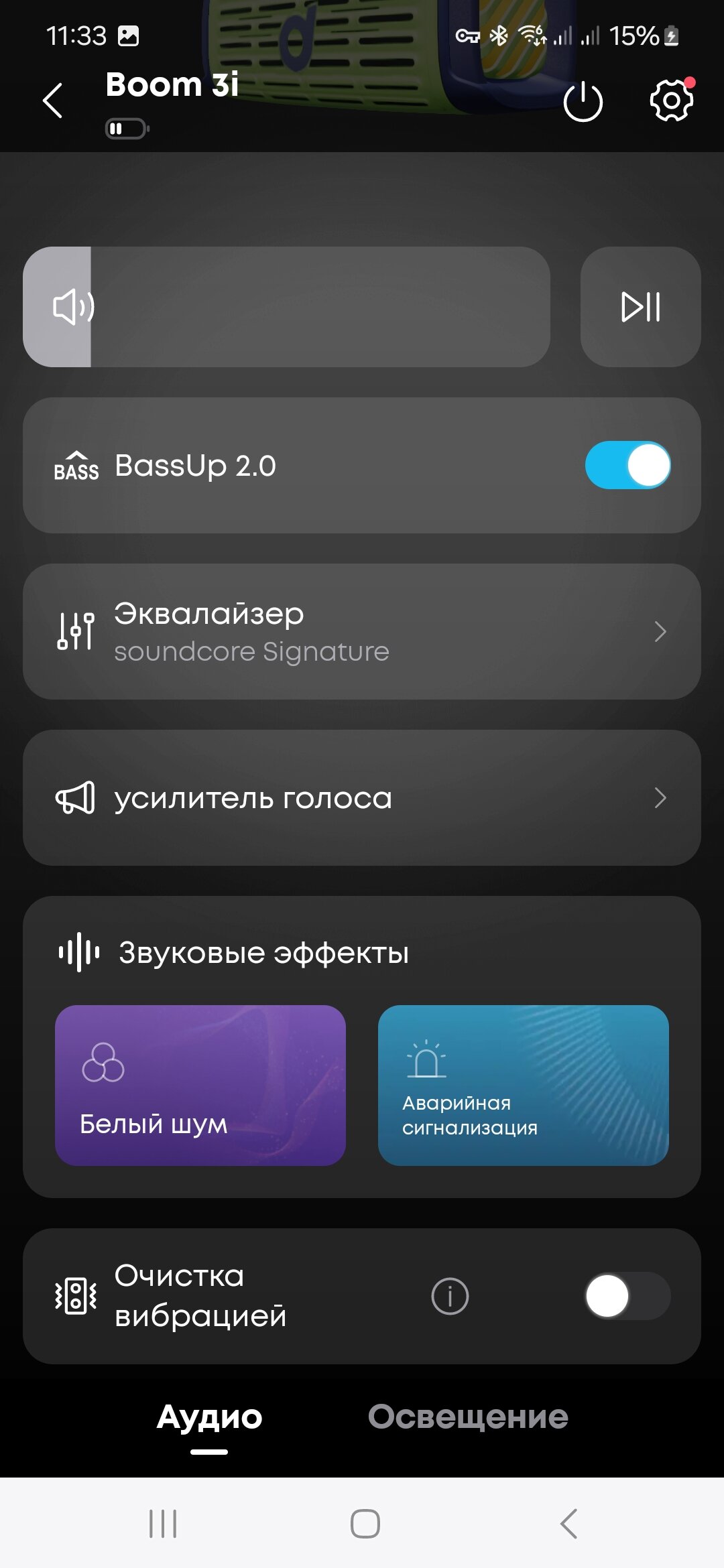
Task: Switch to the Освещение tab
Action: pyautogui.click(x=467, y=1417)
